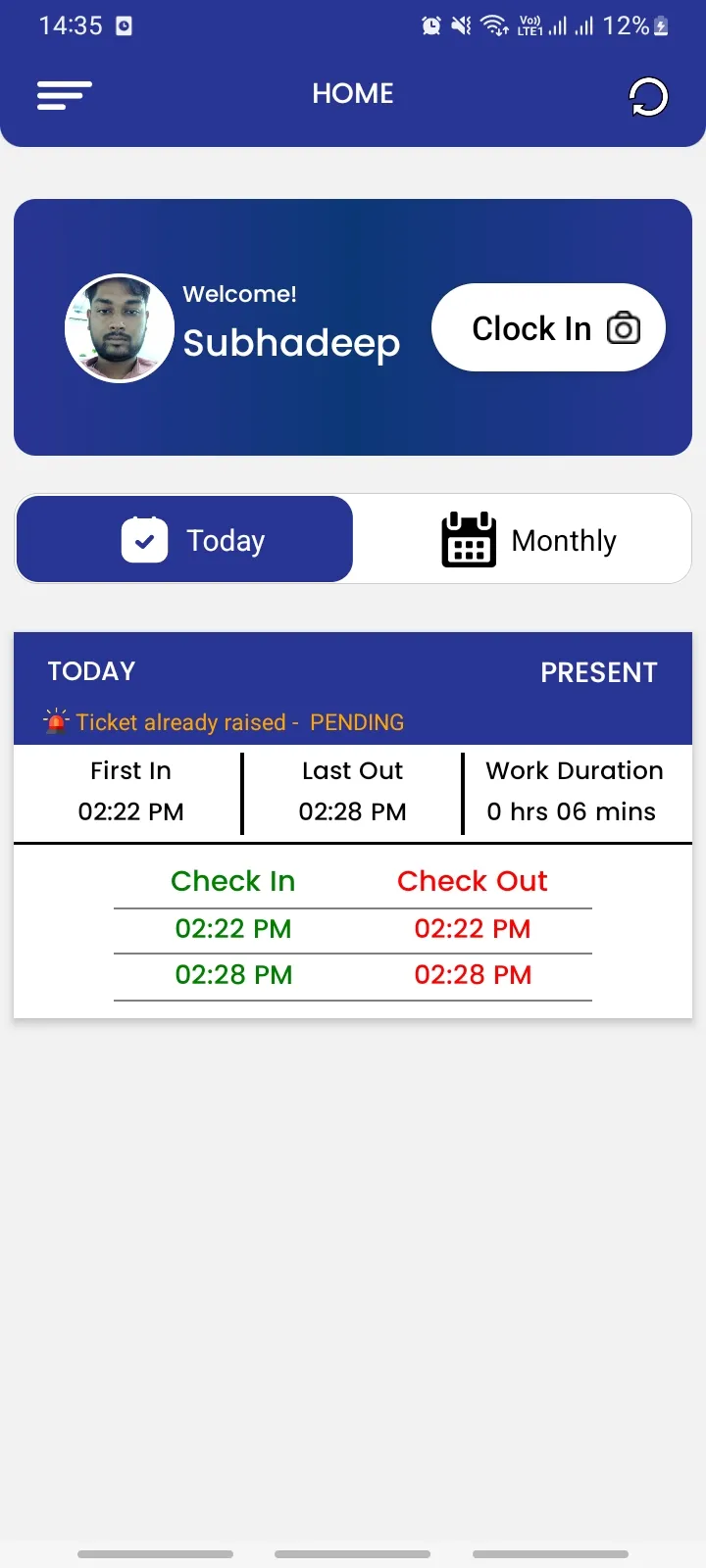Switch to the Monthly tab

(528, 540)
